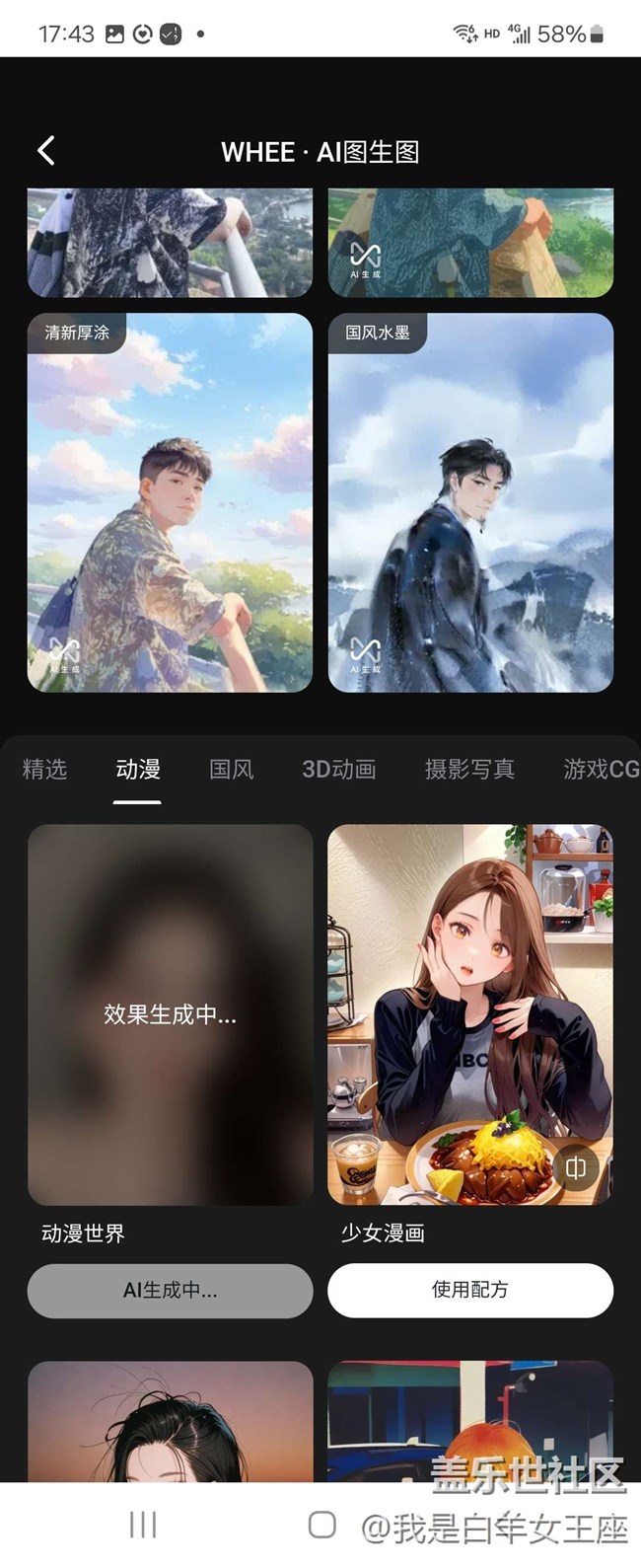Screen dimensions: 641x1568
Task: Open the 游戏CG tab
Action: 601,769
